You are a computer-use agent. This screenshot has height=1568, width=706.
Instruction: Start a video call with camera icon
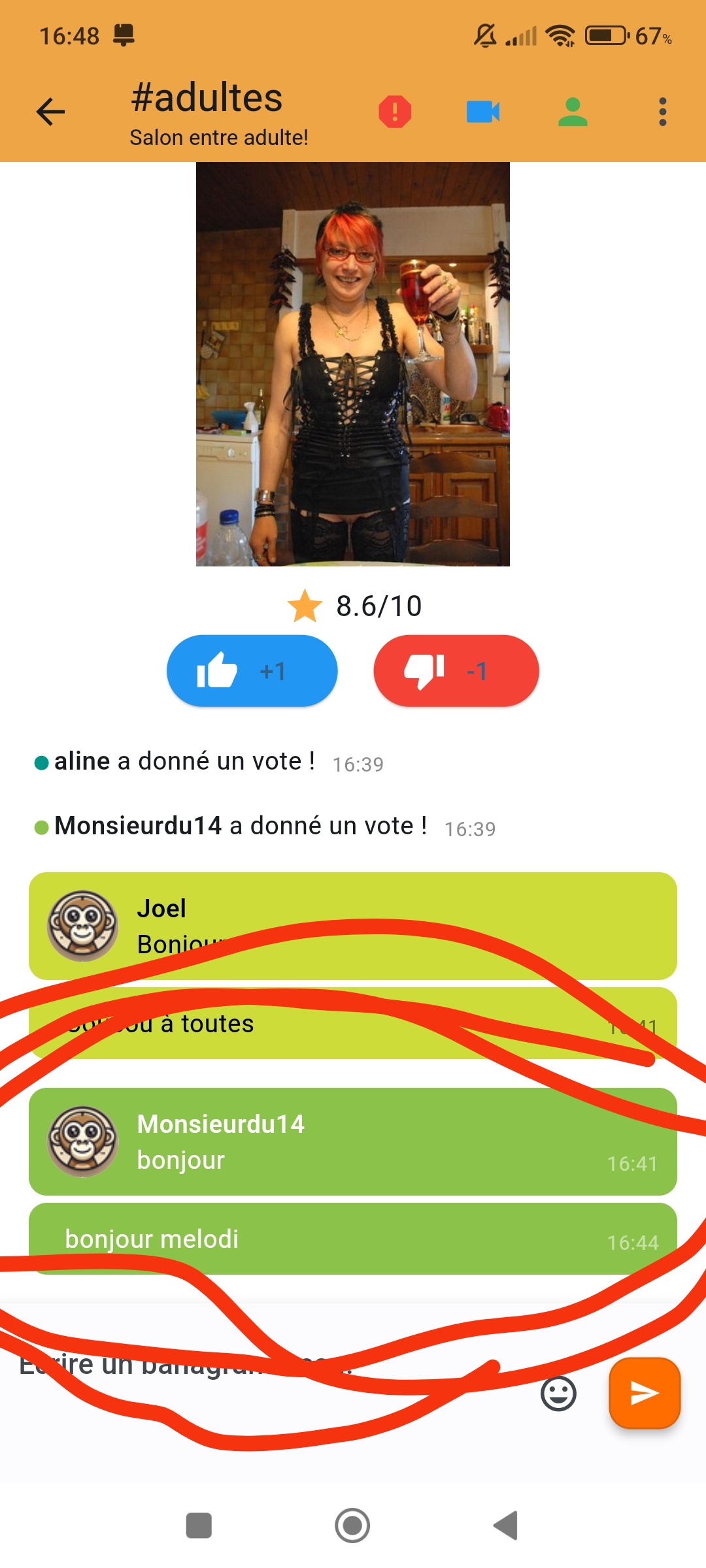pos(483,112)
